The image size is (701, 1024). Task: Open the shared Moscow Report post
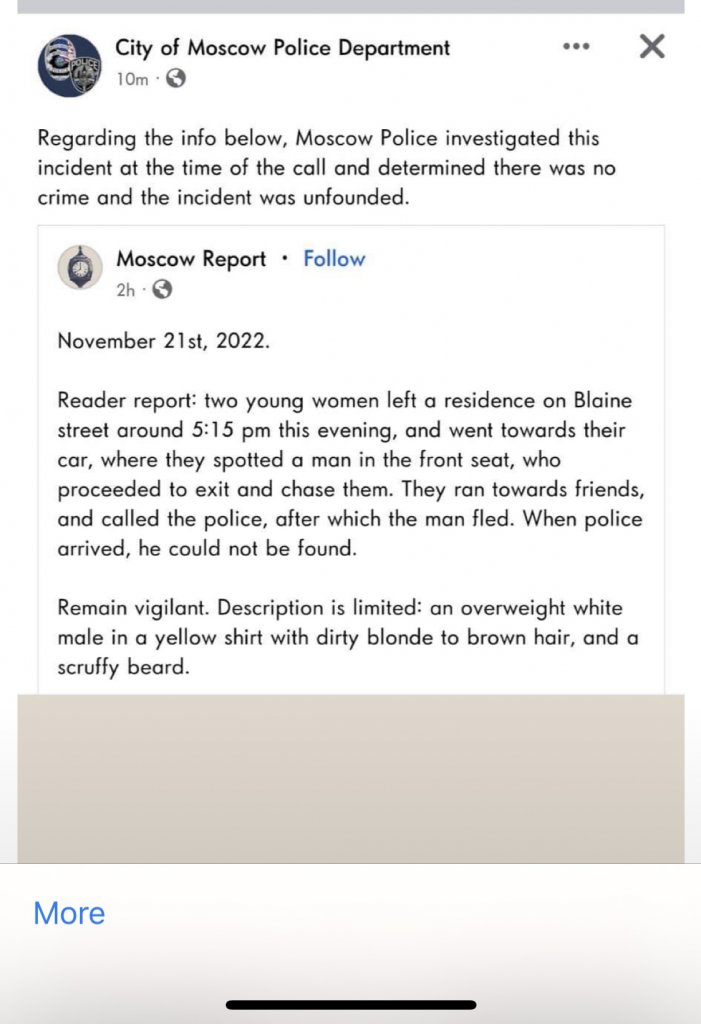pos(350,500)
